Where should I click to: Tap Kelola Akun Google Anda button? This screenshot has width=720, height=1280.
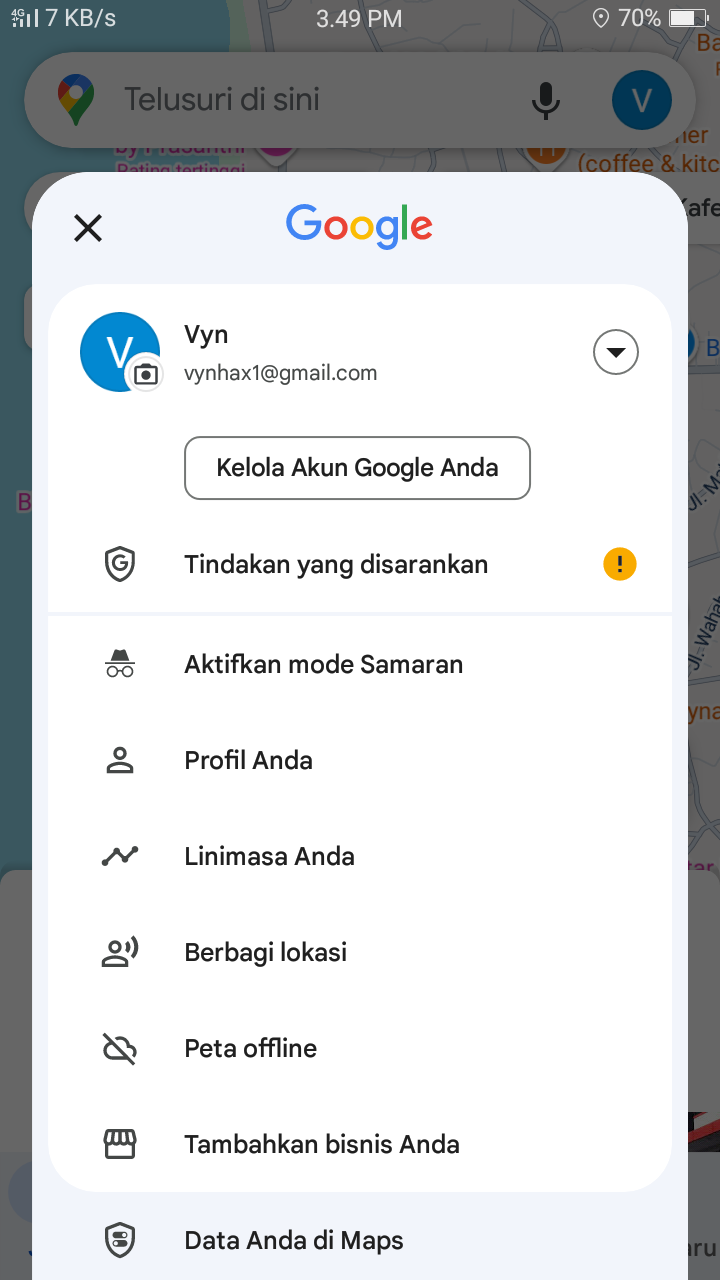[x=357, y=468]
